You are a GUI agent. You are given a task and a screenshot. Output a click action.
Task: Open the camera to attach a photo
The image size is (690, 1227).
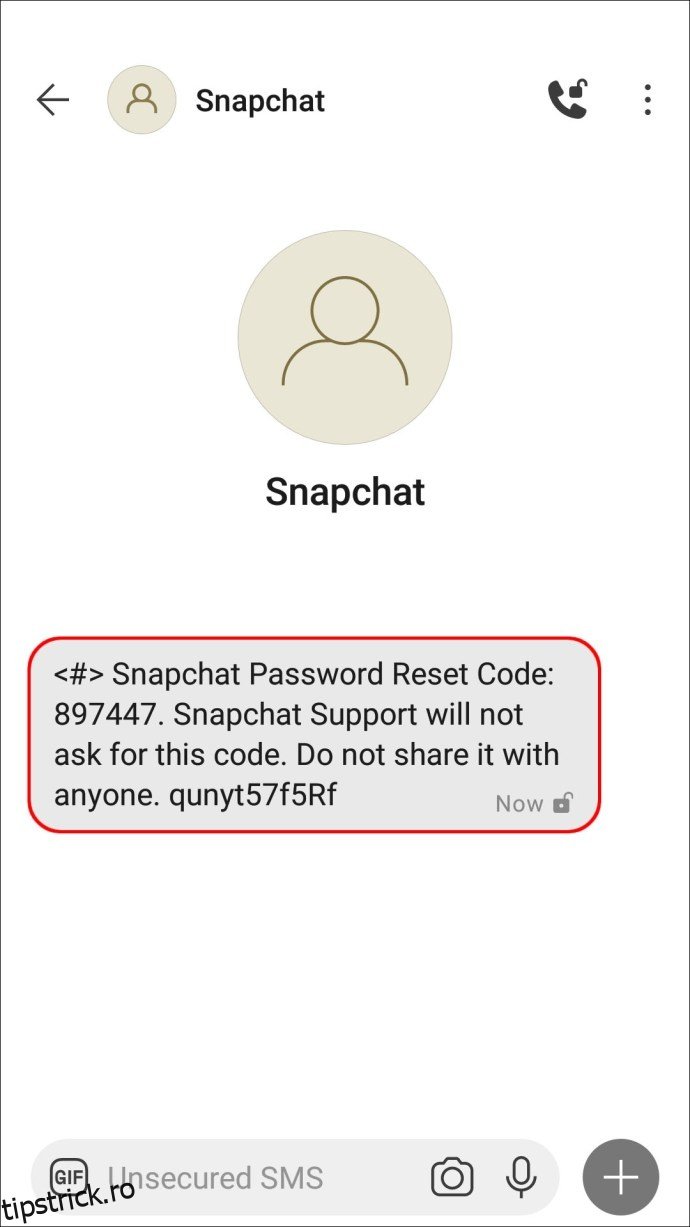[x=452, y=1177]
